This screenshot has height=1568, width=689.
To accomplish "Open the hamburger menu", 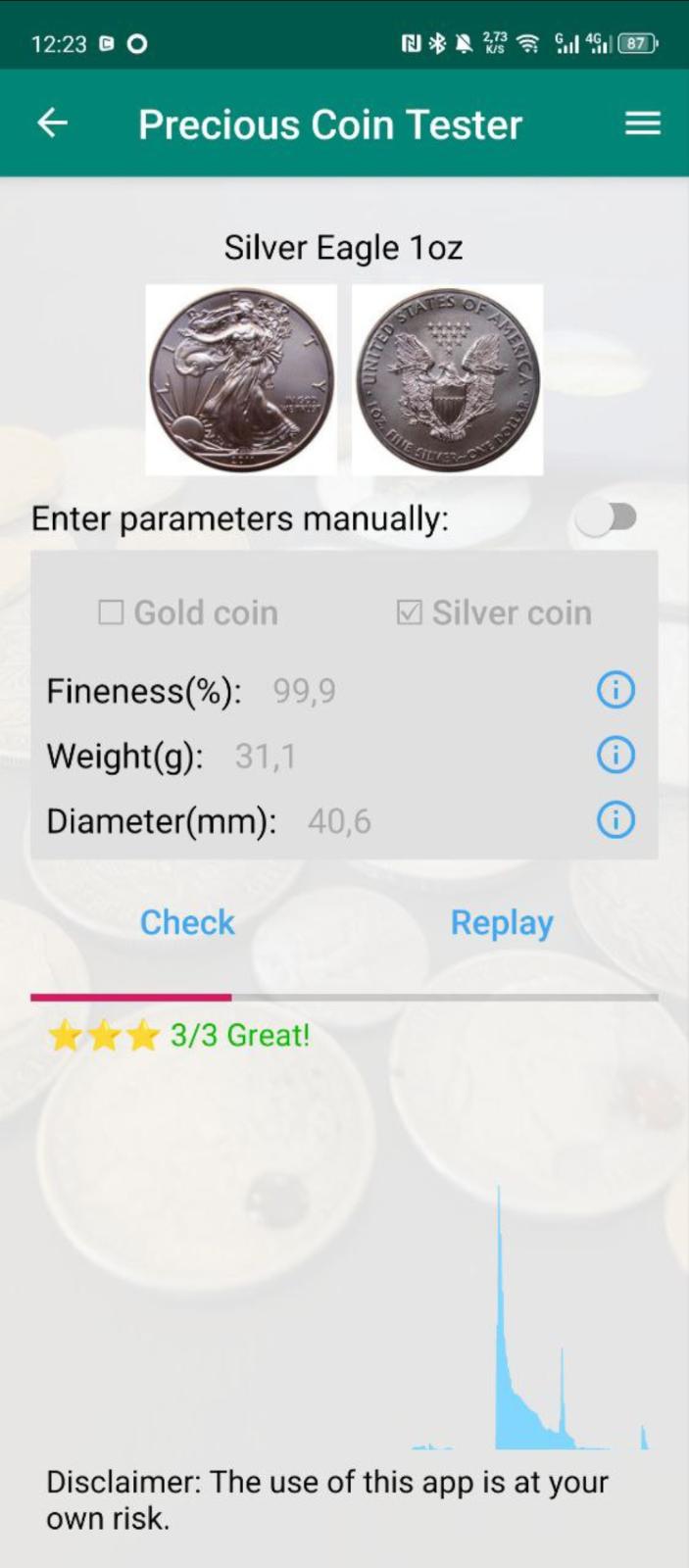I will [643, 123].
